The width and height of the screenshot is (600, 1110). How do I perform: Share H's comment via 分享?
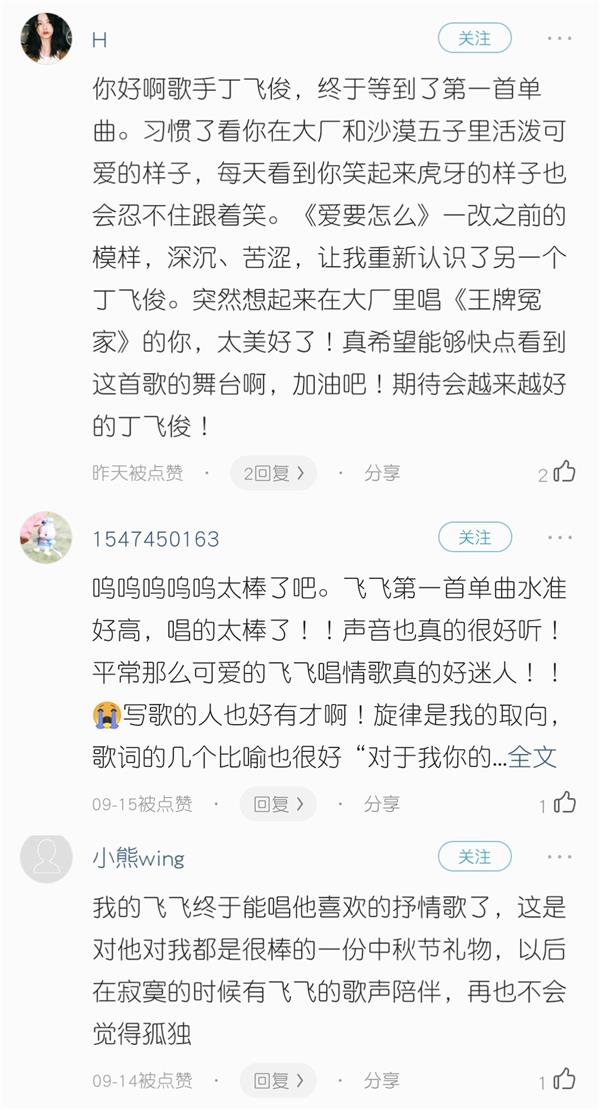pyautogui.click(x=381, y=473)
